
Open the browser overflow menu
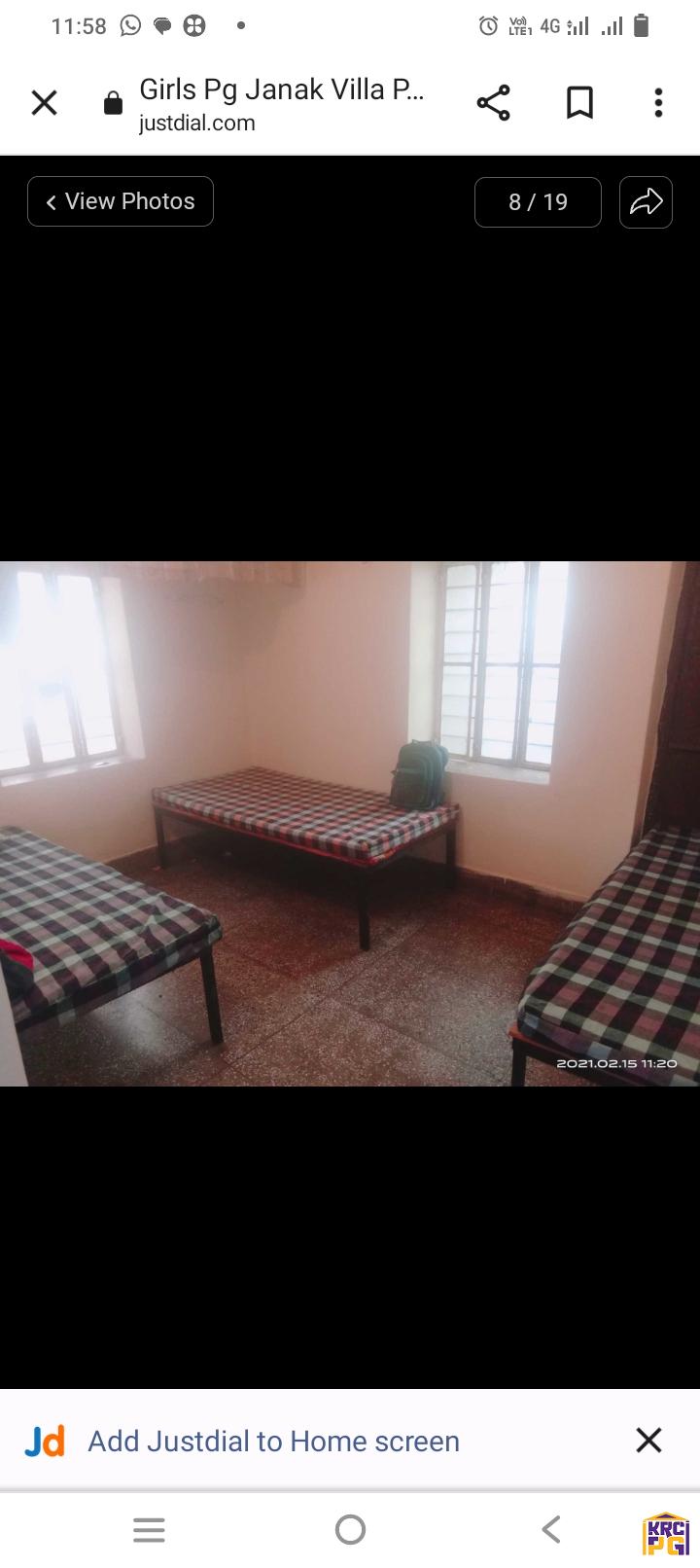(658, 102)
